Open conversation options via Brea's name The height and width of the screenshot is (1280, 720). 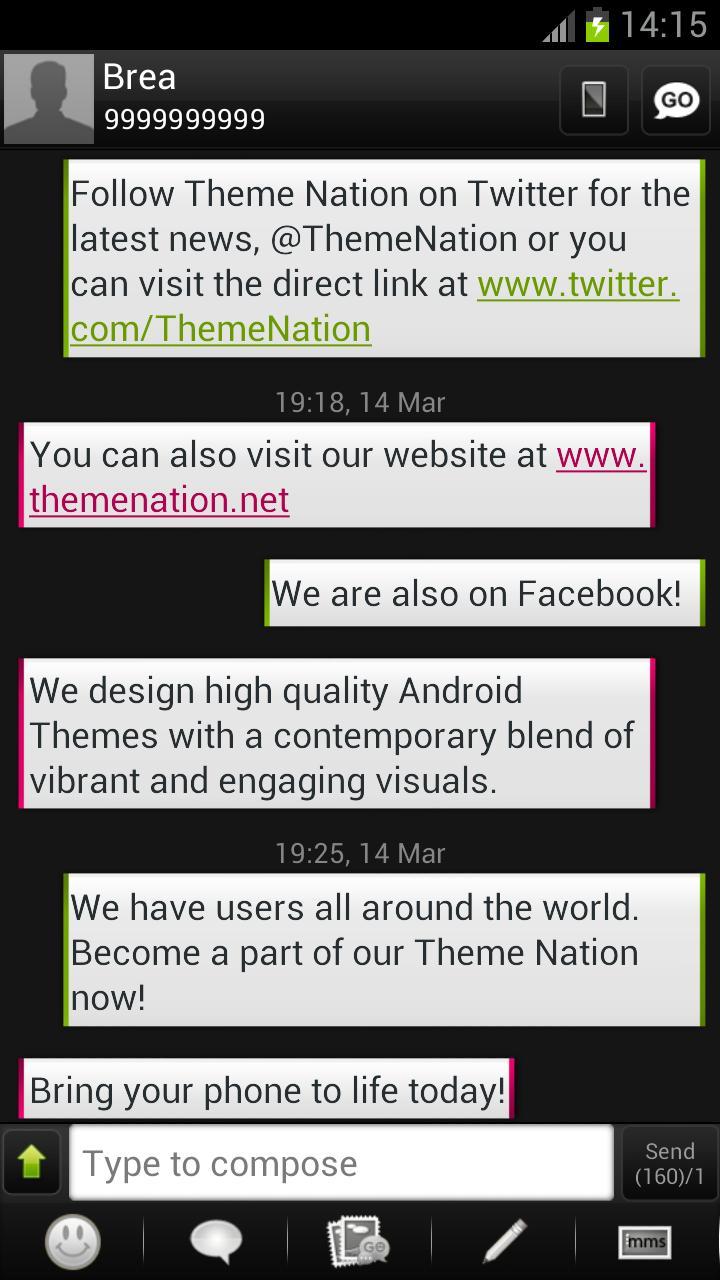click(x=140, y=76)
